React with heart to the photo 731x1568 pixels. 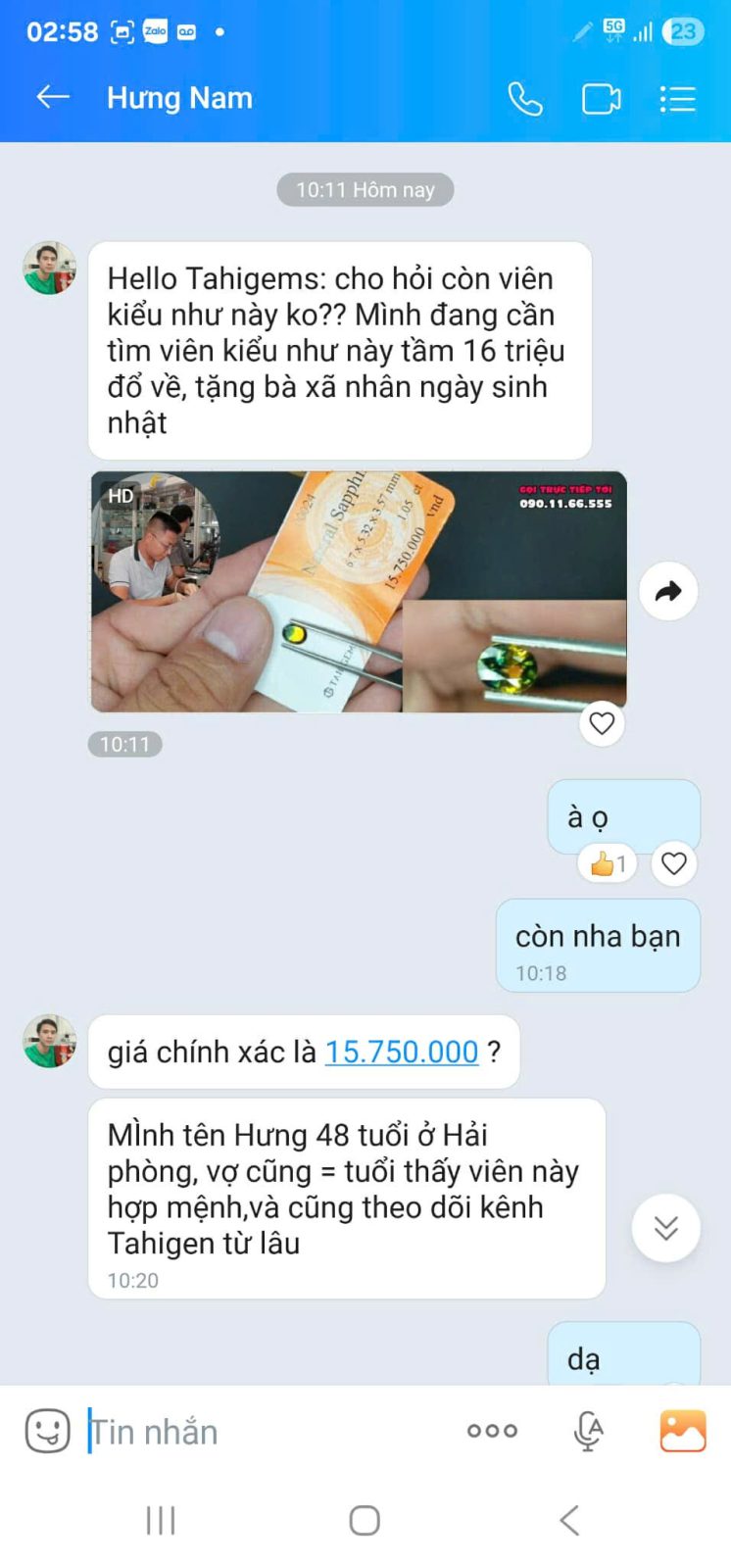point(602,723)
